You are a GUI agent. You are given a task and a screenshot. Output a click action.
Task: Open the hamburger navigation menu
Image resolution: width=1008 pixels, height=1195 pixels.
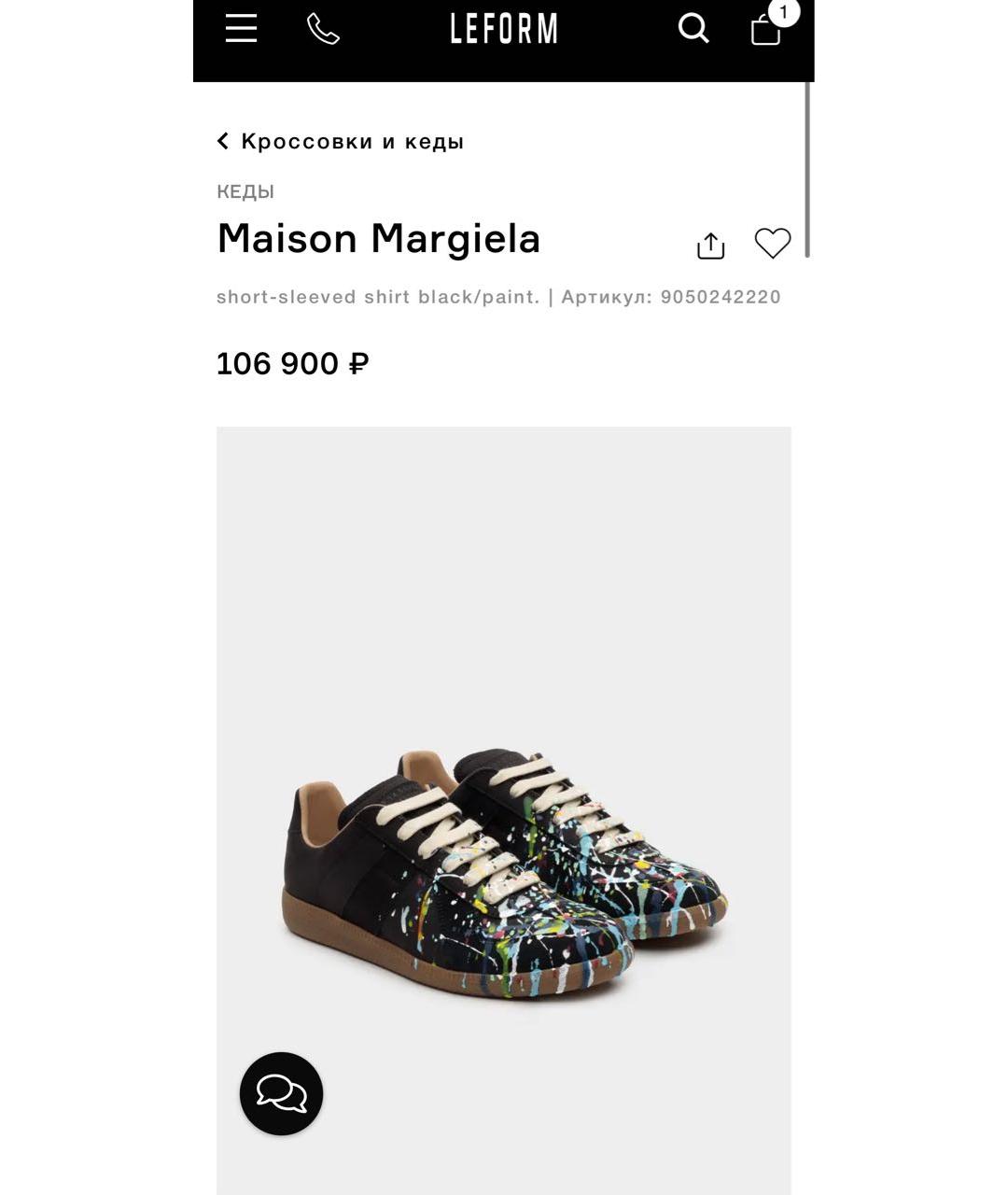[240, 29]
